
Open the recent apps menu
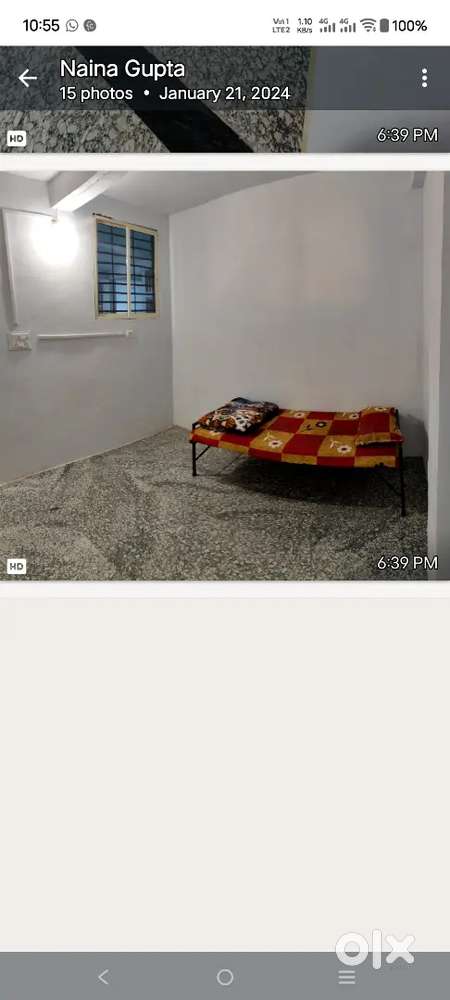point(347,976)
